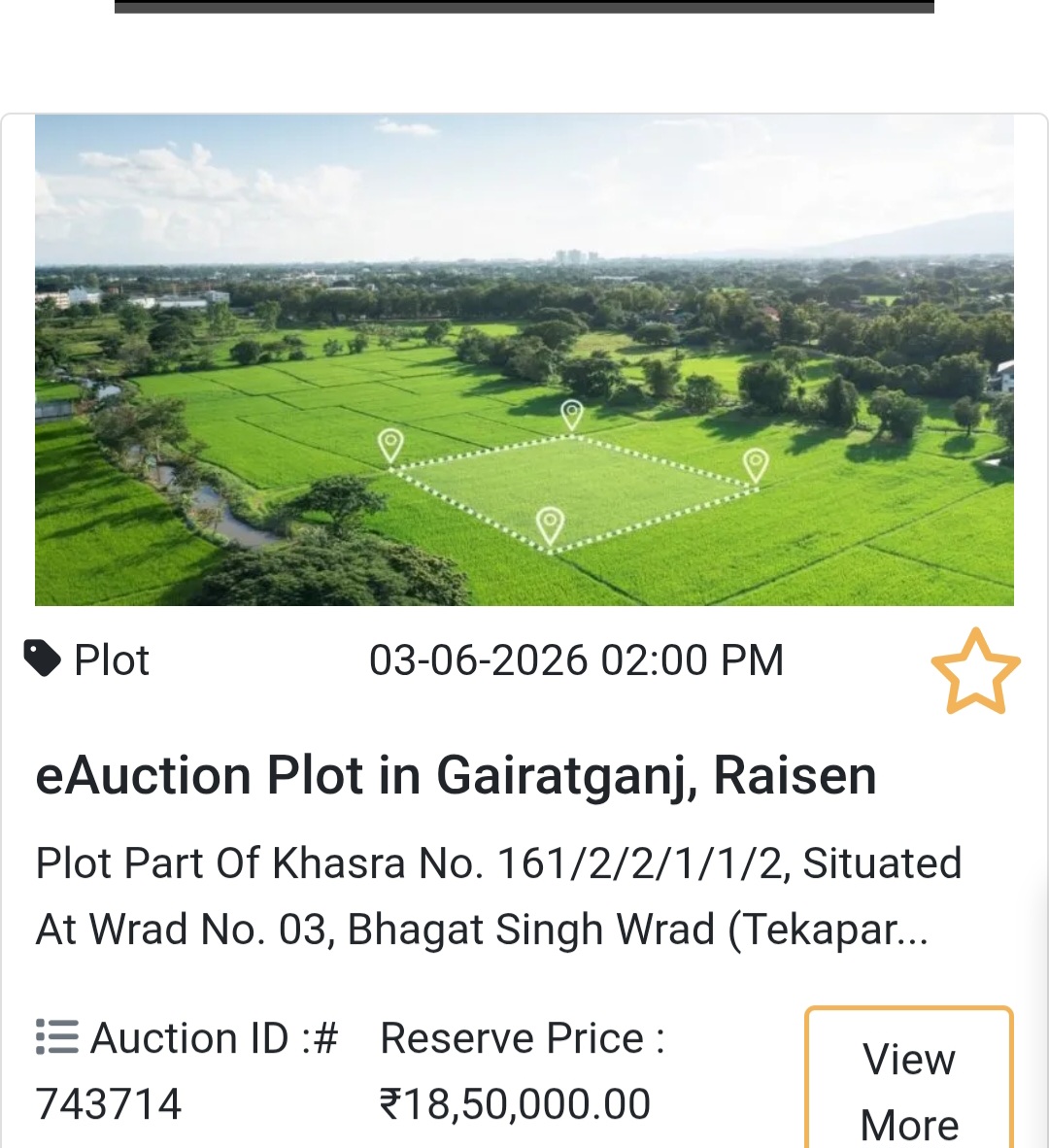Select the Plot category tag icon
Screen dimensions: 1049x1148
[42, 658]
